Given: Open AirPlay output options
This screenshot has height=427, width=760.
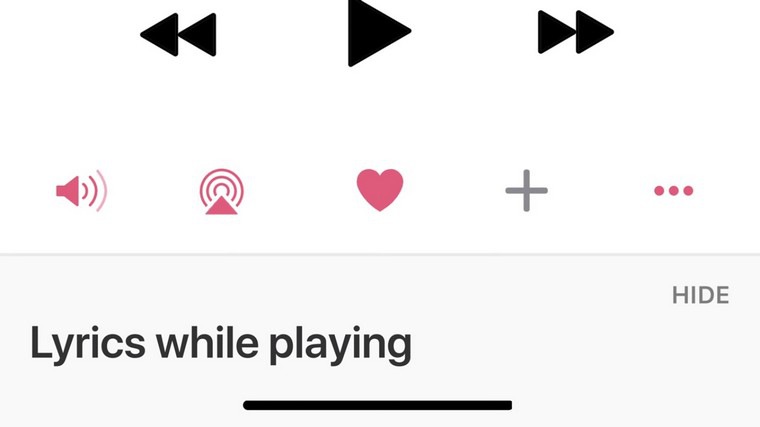Looking at the screenshot, I should click(x=222, y=191).
